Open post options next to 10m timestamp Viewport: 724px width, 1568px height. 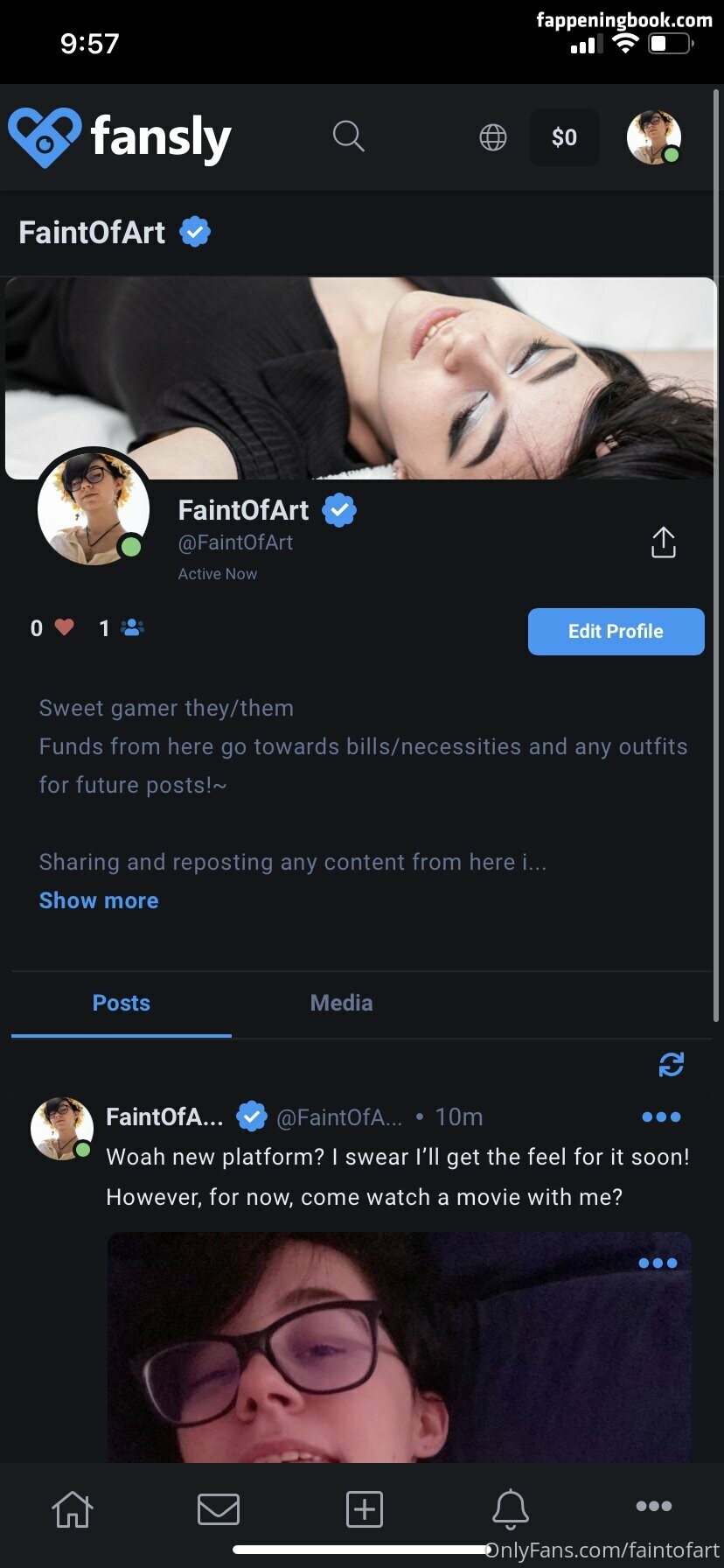(661, 1116)
